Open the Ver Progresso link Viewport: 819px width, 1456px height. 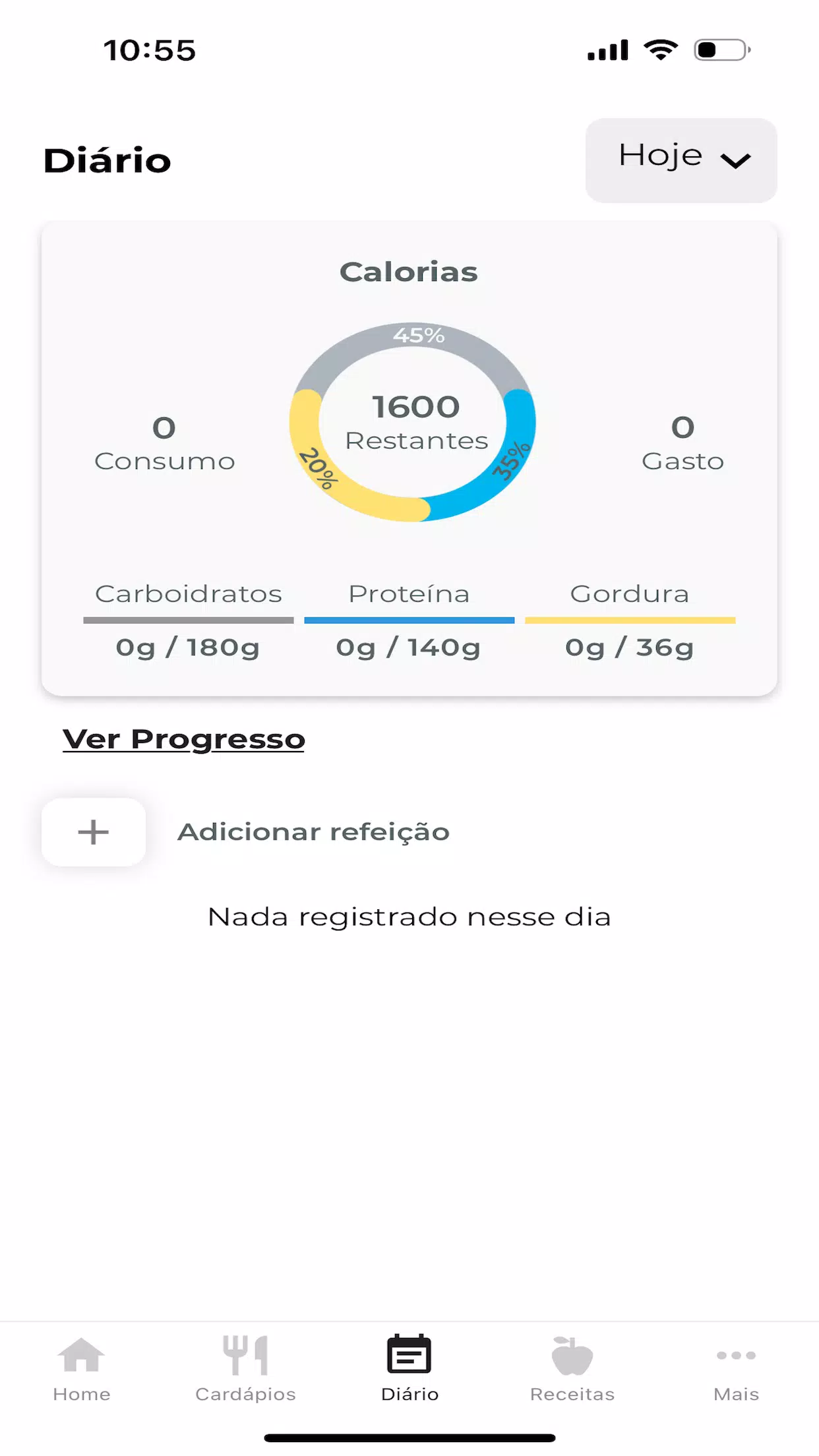(x=183, y=739)
